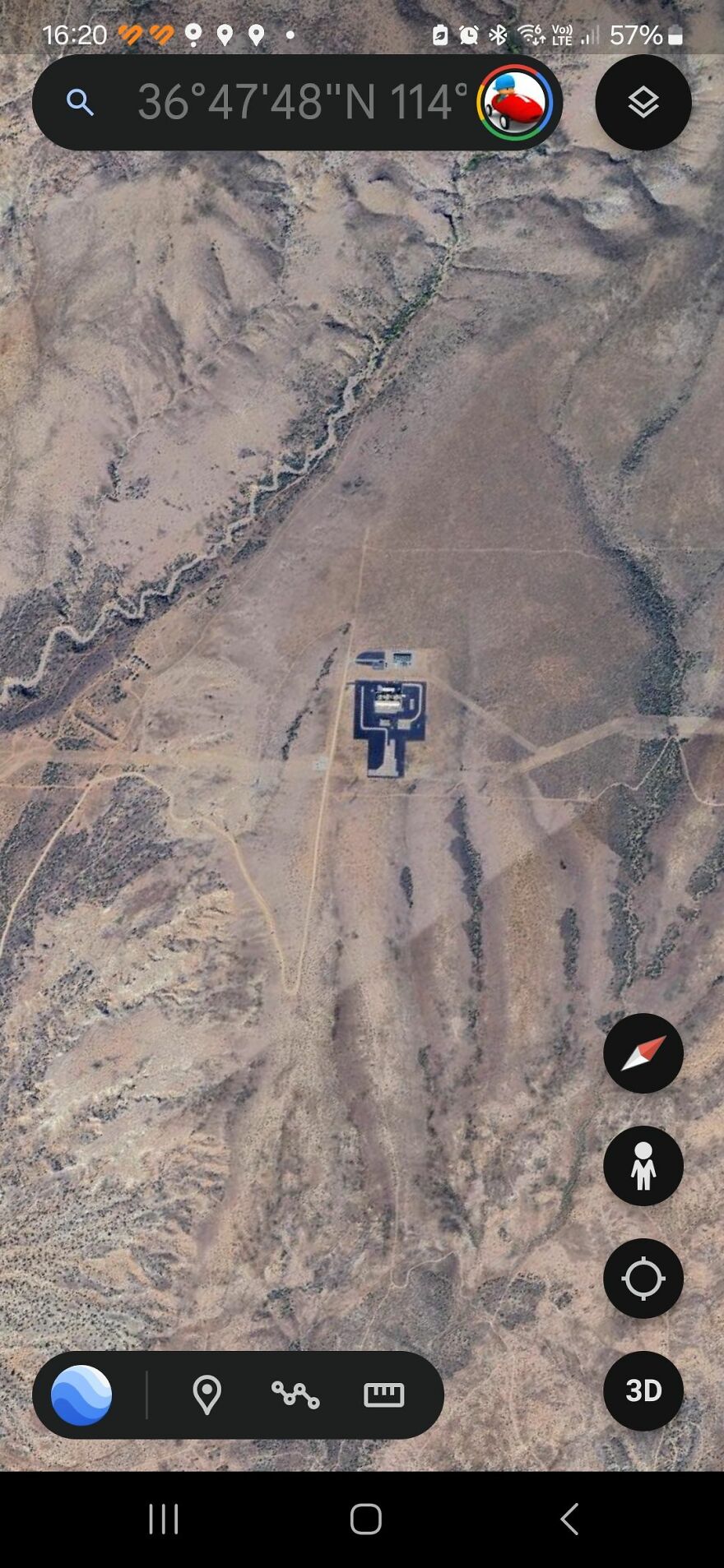Tap the back arrow in the navigation bar
The width and height of the screenshot is (724, 1568).
tap(569, 1519)
